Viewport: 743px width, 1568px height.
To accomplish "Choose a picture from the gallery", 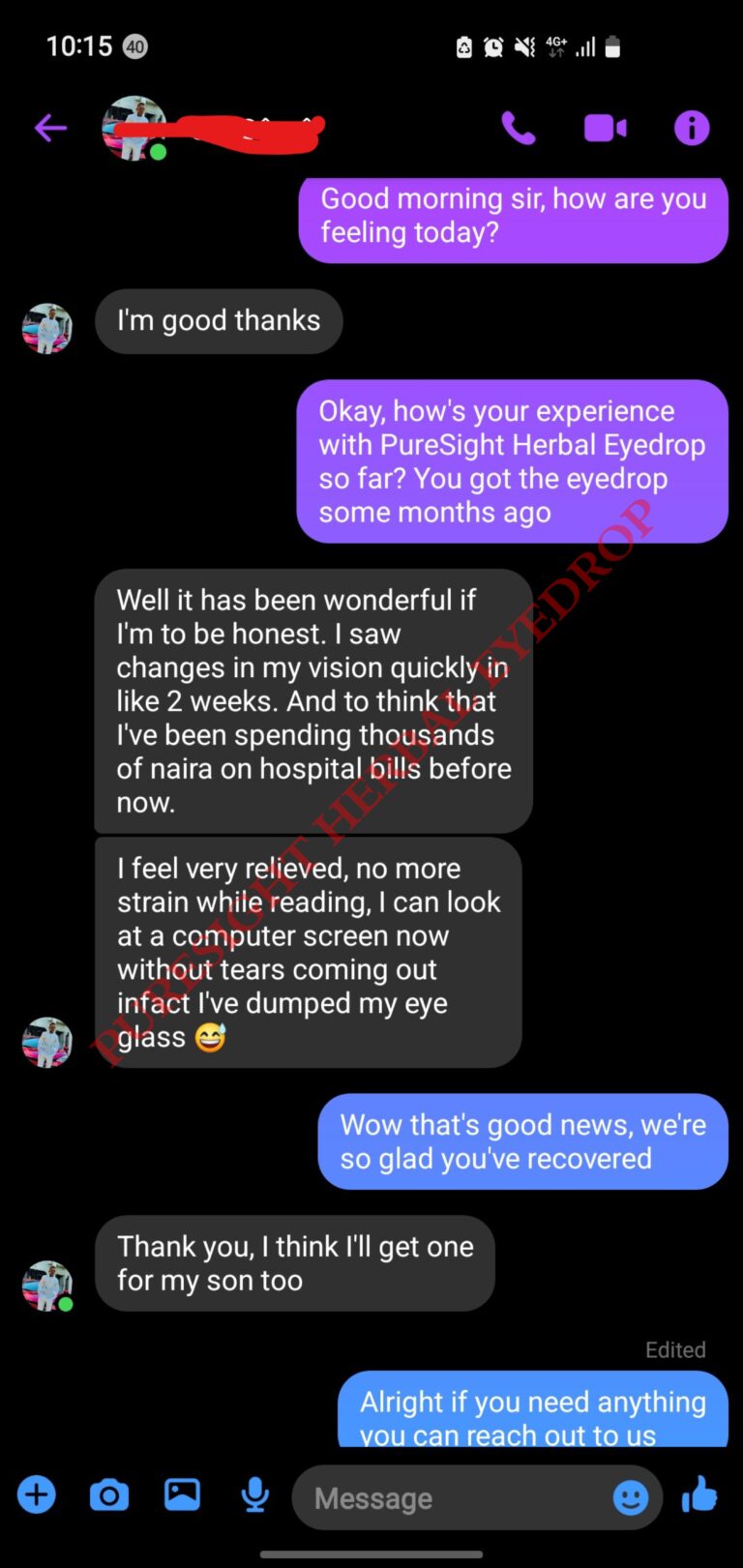I will [x=182, y=1495].
